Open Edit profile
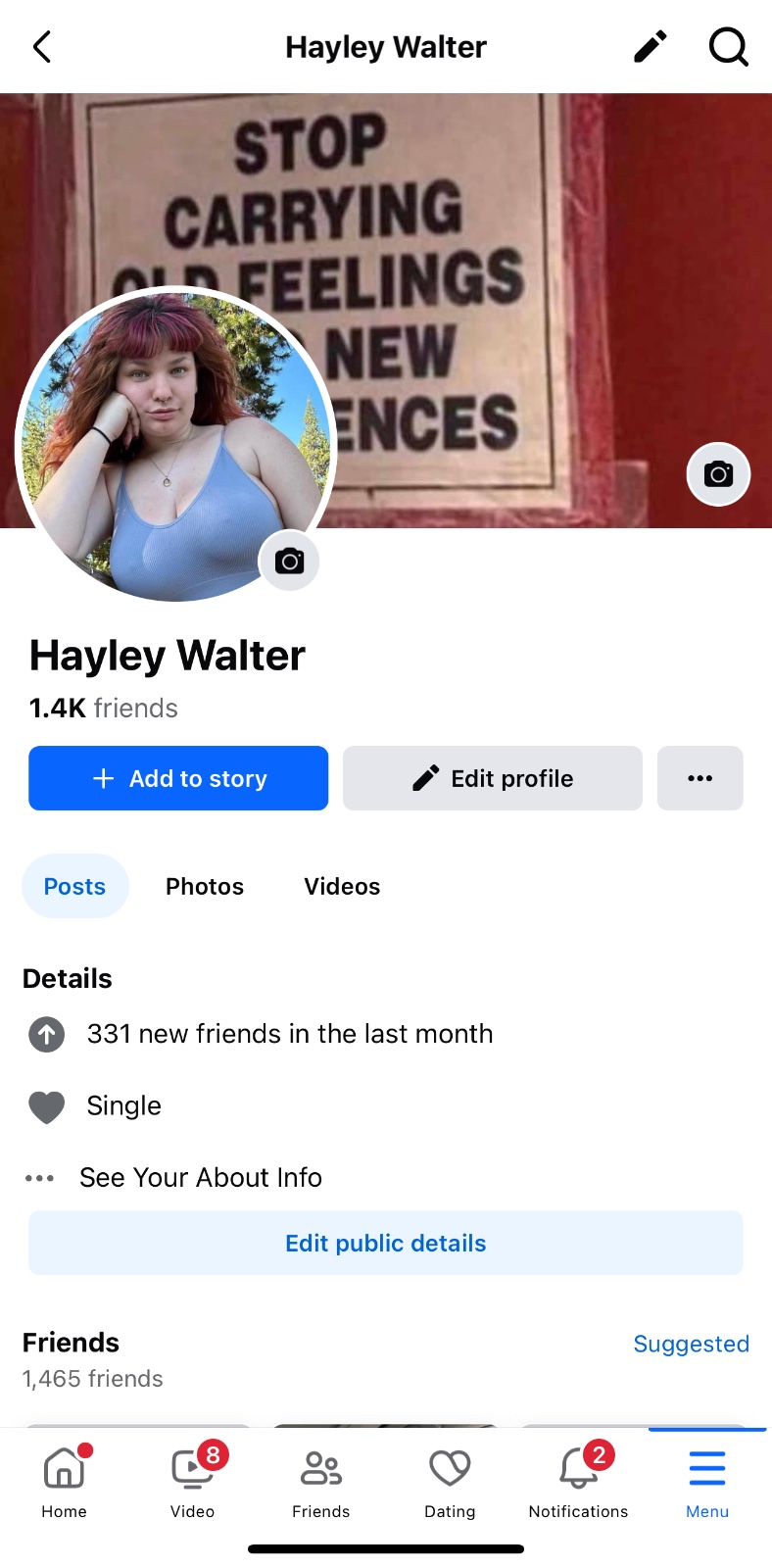The height and width of the screenshot is (1568, 772). pyautogui.click(x=493, y=778)
